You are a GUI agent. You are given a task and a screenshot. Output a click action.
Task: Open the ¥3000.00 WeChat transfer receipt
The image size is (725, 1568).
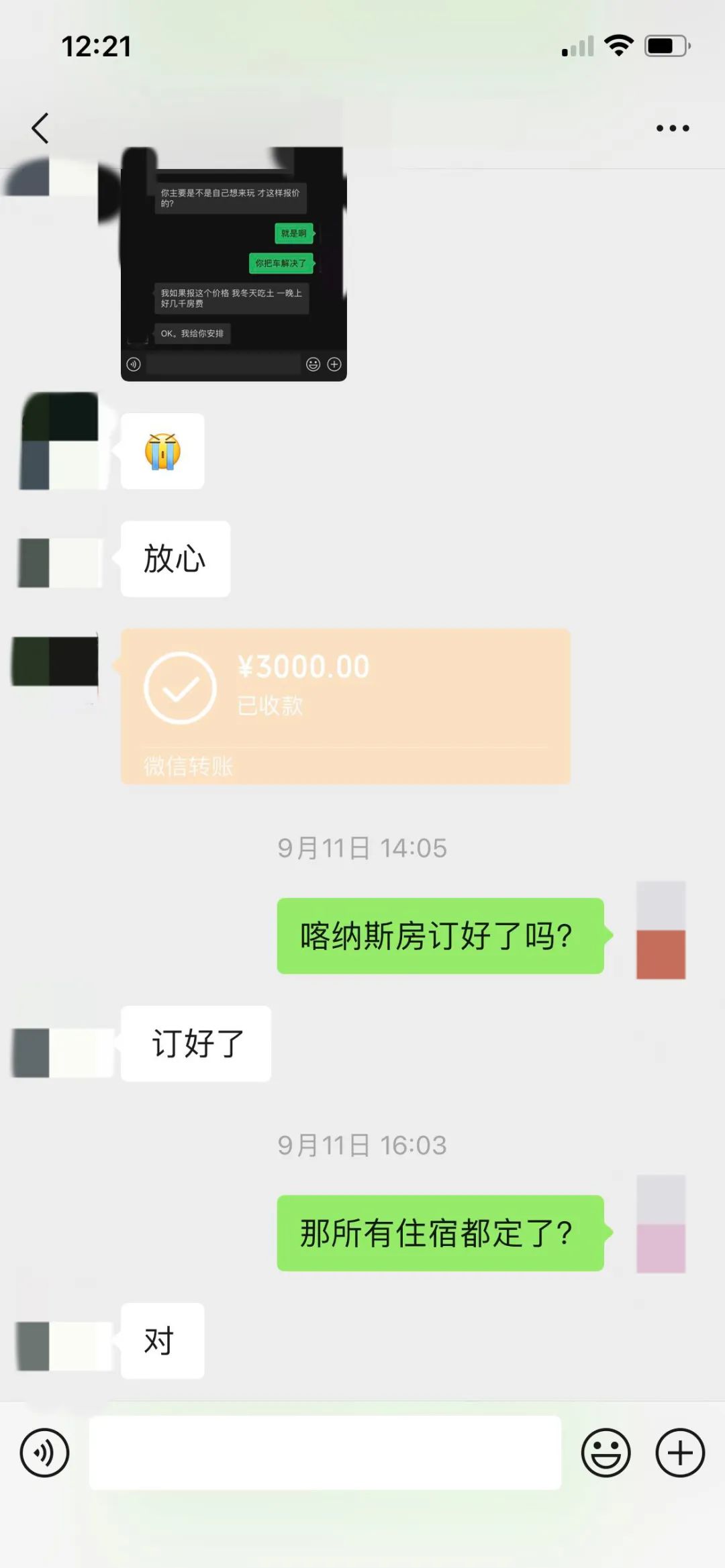coord(346,704)
